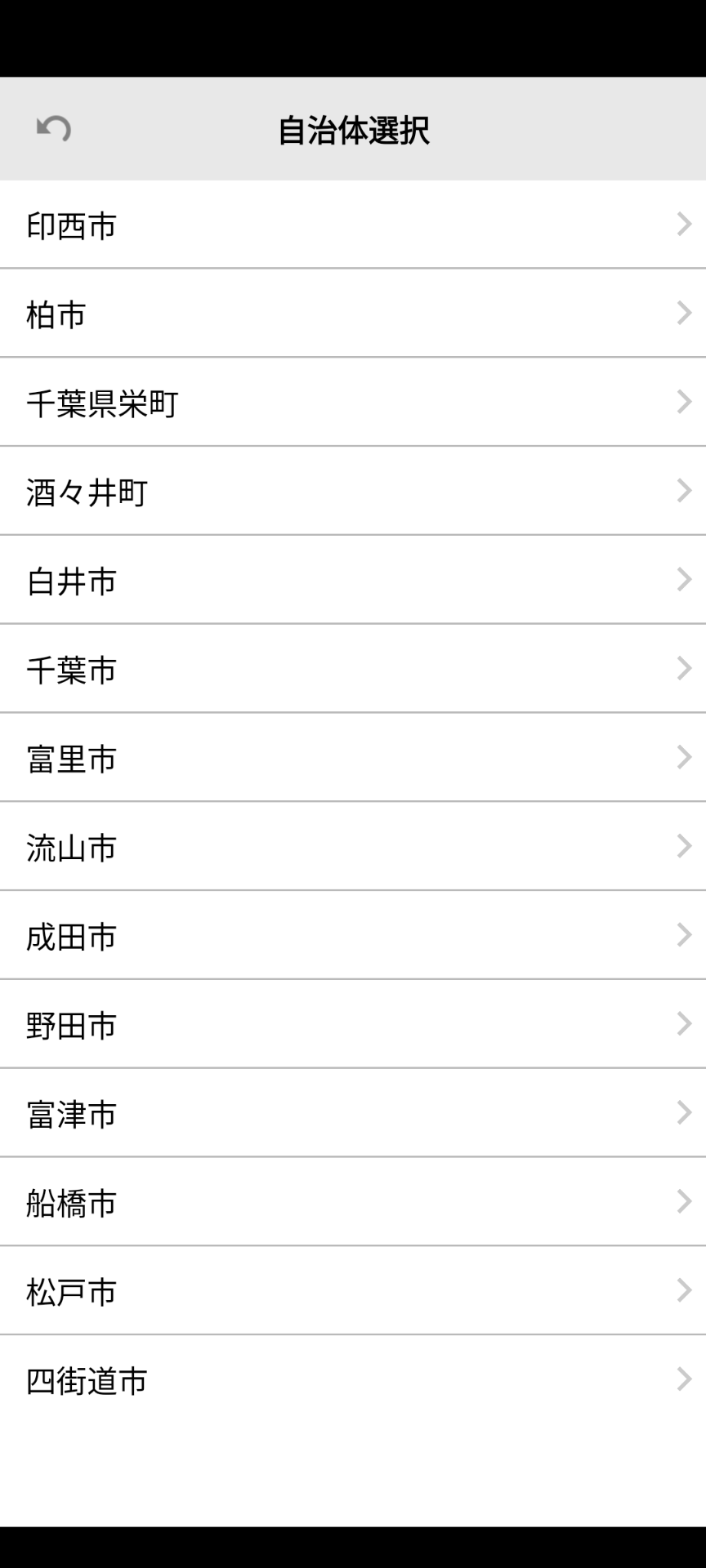The height and width of the screenshot is (1568, 706).
Task: Select 松戸市
Action: coord(353,1291)
